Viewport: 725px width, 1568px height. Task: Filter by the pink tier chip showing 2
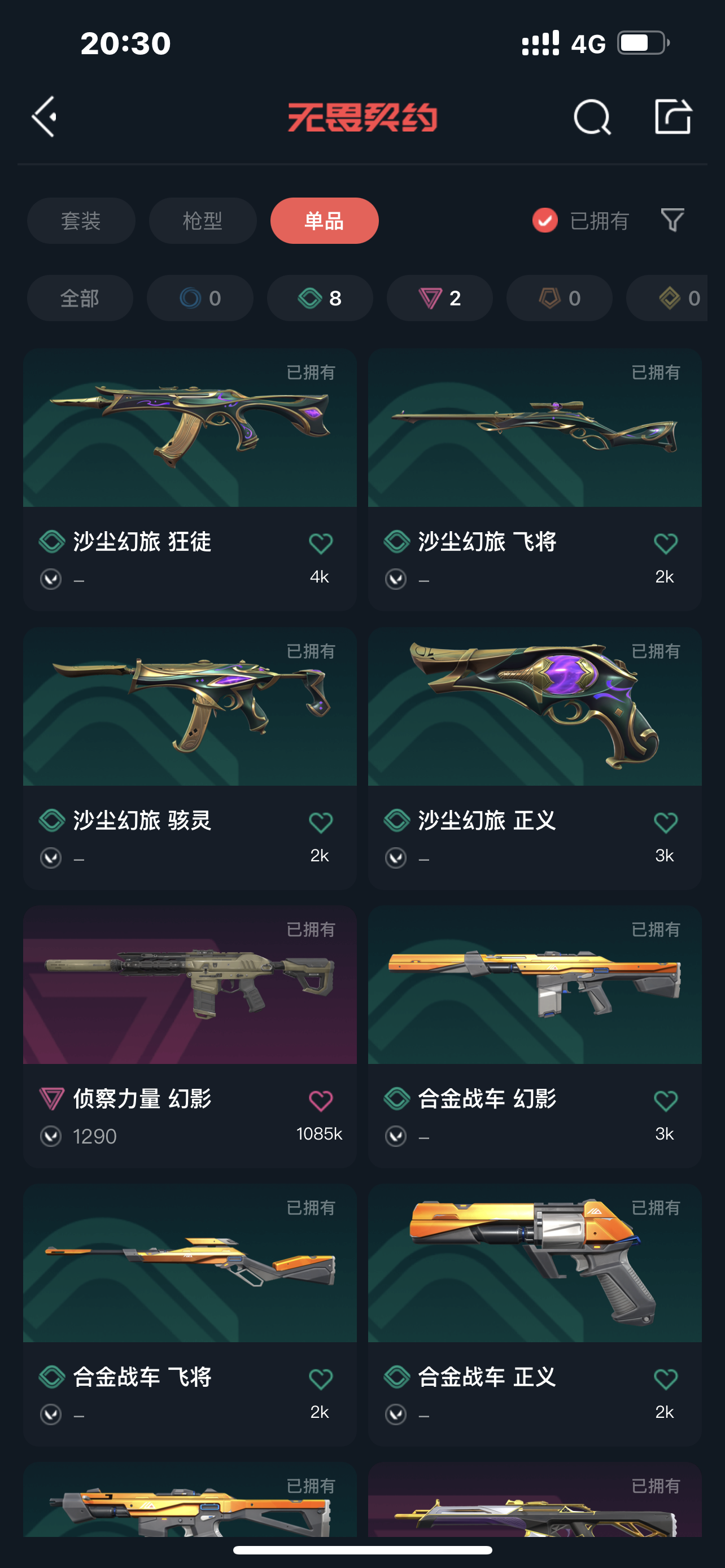[439, 298]
